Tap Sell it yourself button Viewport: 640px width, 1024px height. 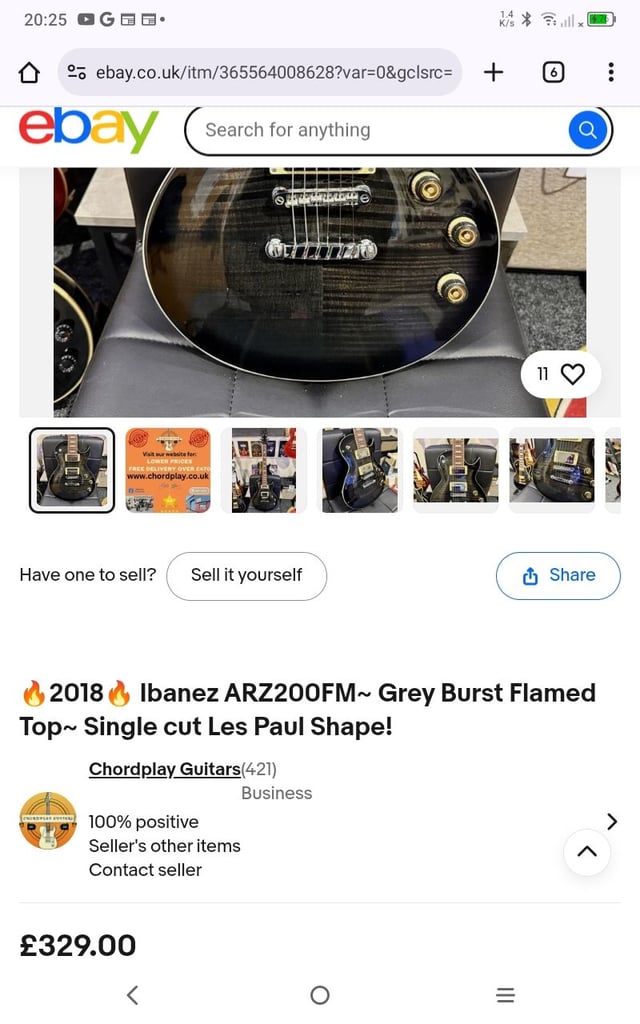pos(247,575)
